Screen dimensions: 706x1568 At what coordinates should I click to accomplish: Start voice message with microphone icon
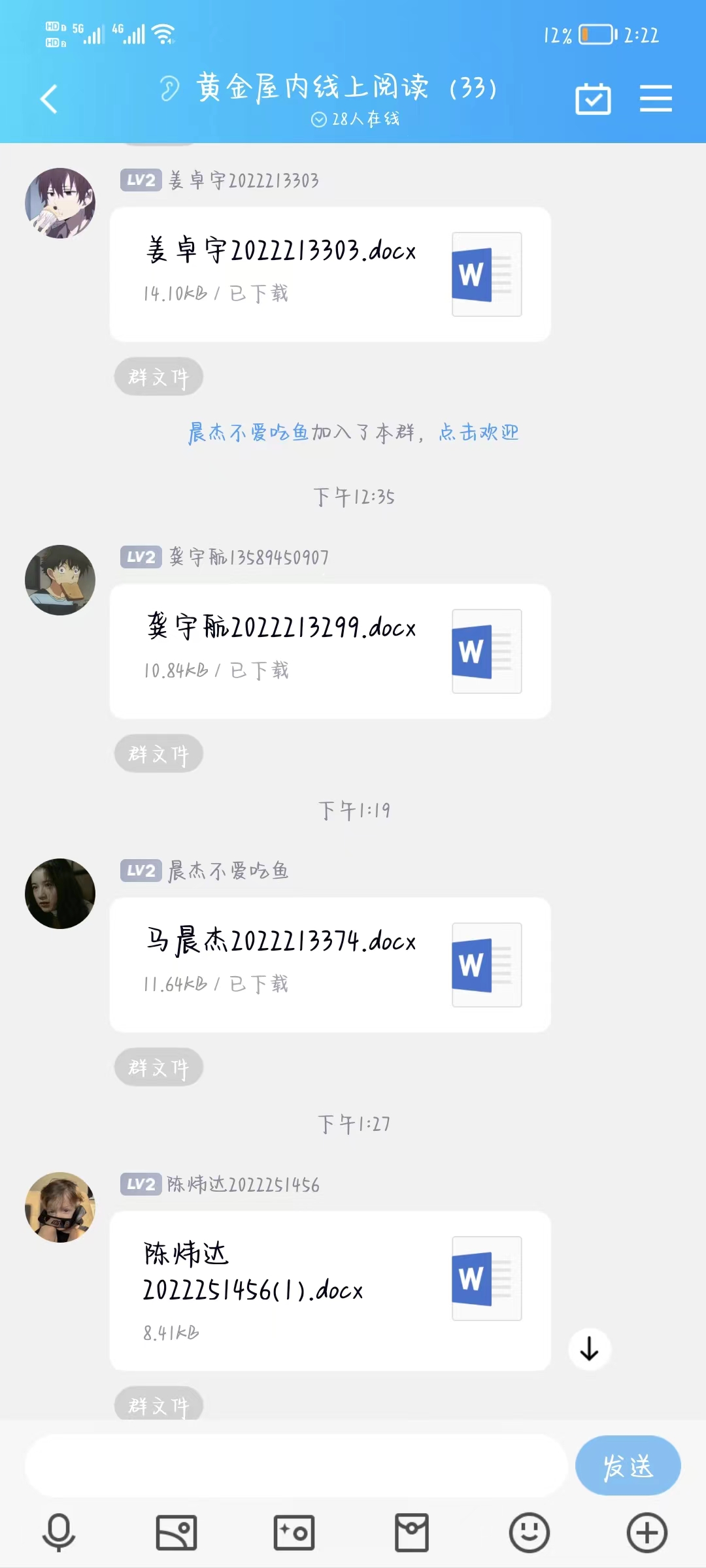point(59,1532)
